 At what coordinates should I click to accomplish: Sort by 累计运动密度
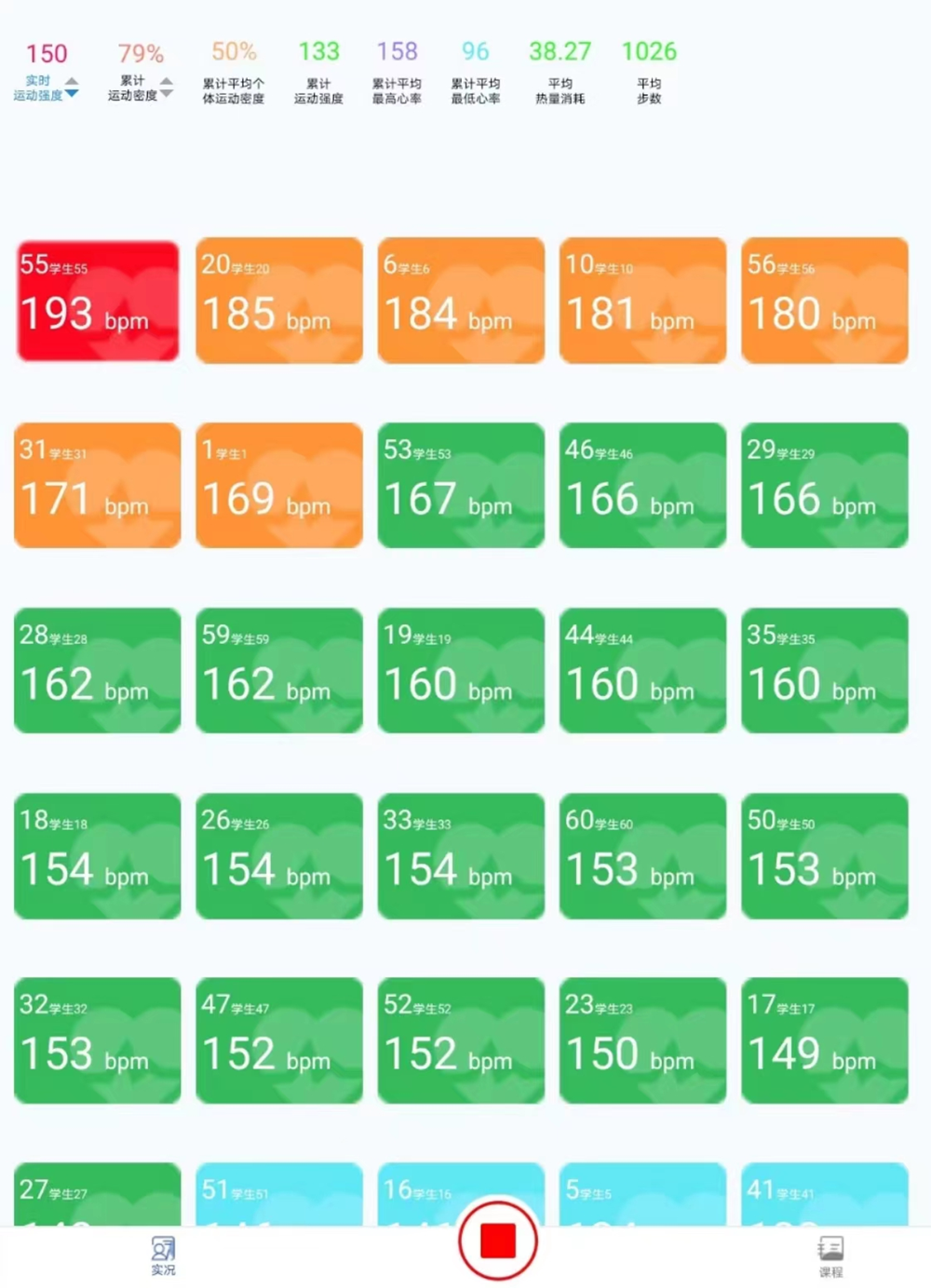click(x=141, y=87)
